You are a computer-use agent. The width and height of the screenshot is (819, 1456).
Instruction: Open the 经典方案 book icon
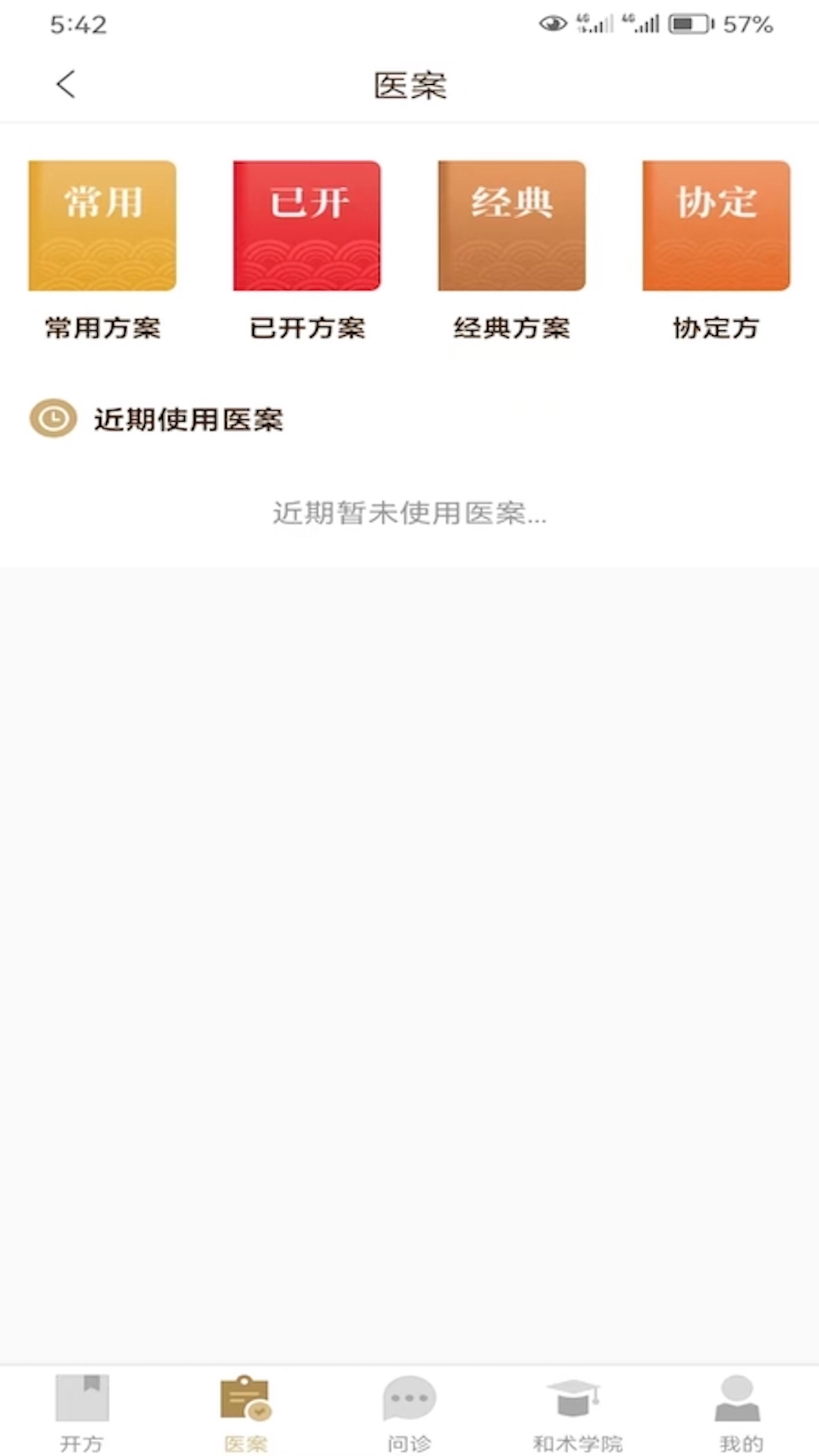click(x=511, y=225)
